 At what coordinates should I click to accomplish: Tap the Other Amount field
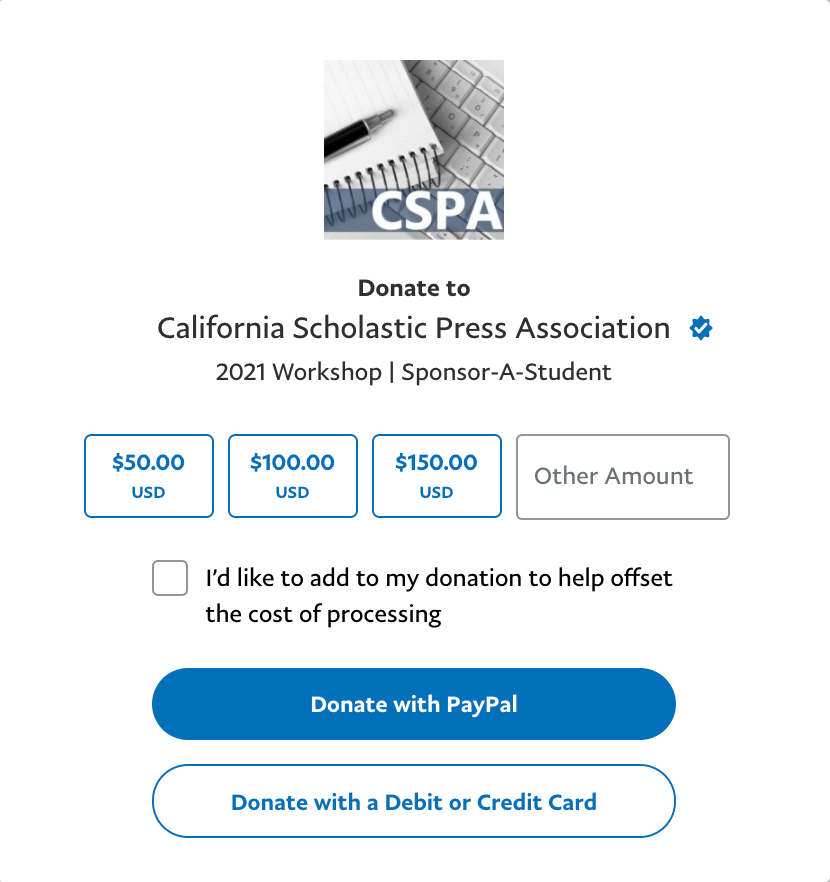pos(622,476)
